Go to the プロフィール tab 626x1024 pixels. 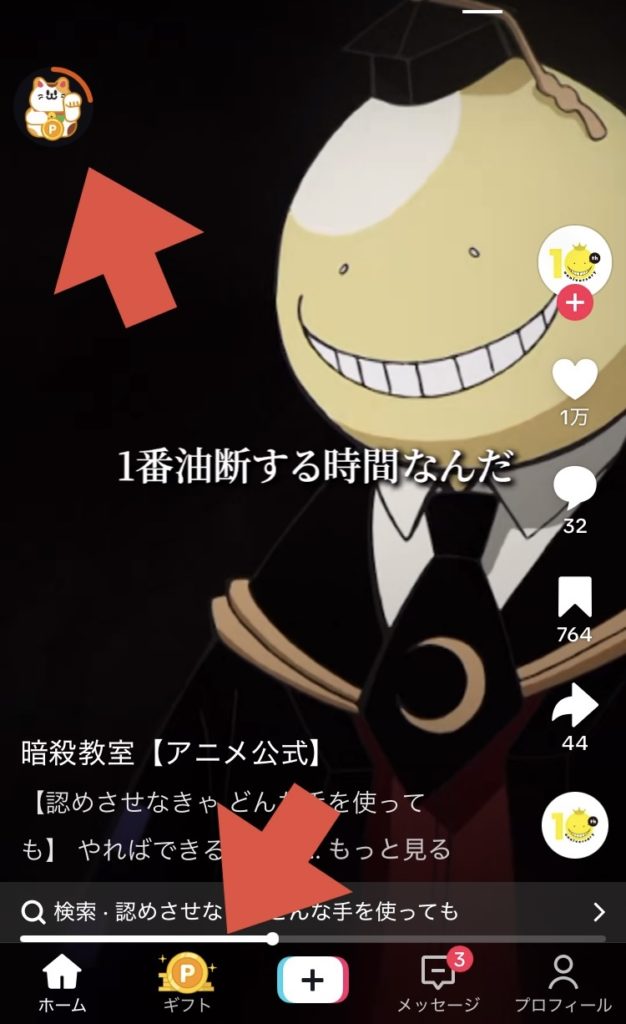tap(562, 982)
